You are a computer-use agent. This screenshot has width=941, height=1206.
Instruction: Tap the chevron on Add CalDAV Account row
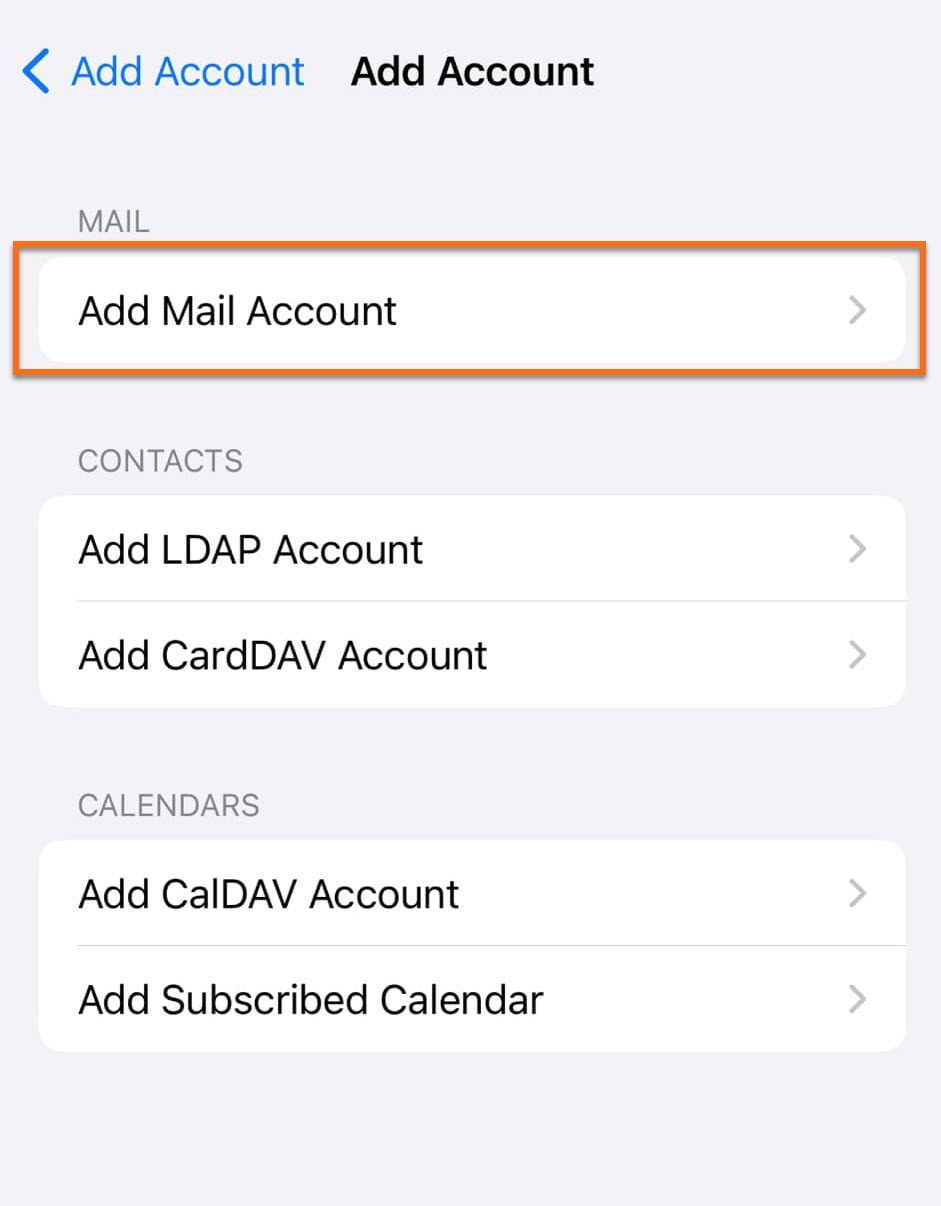[x=857, y=894]
